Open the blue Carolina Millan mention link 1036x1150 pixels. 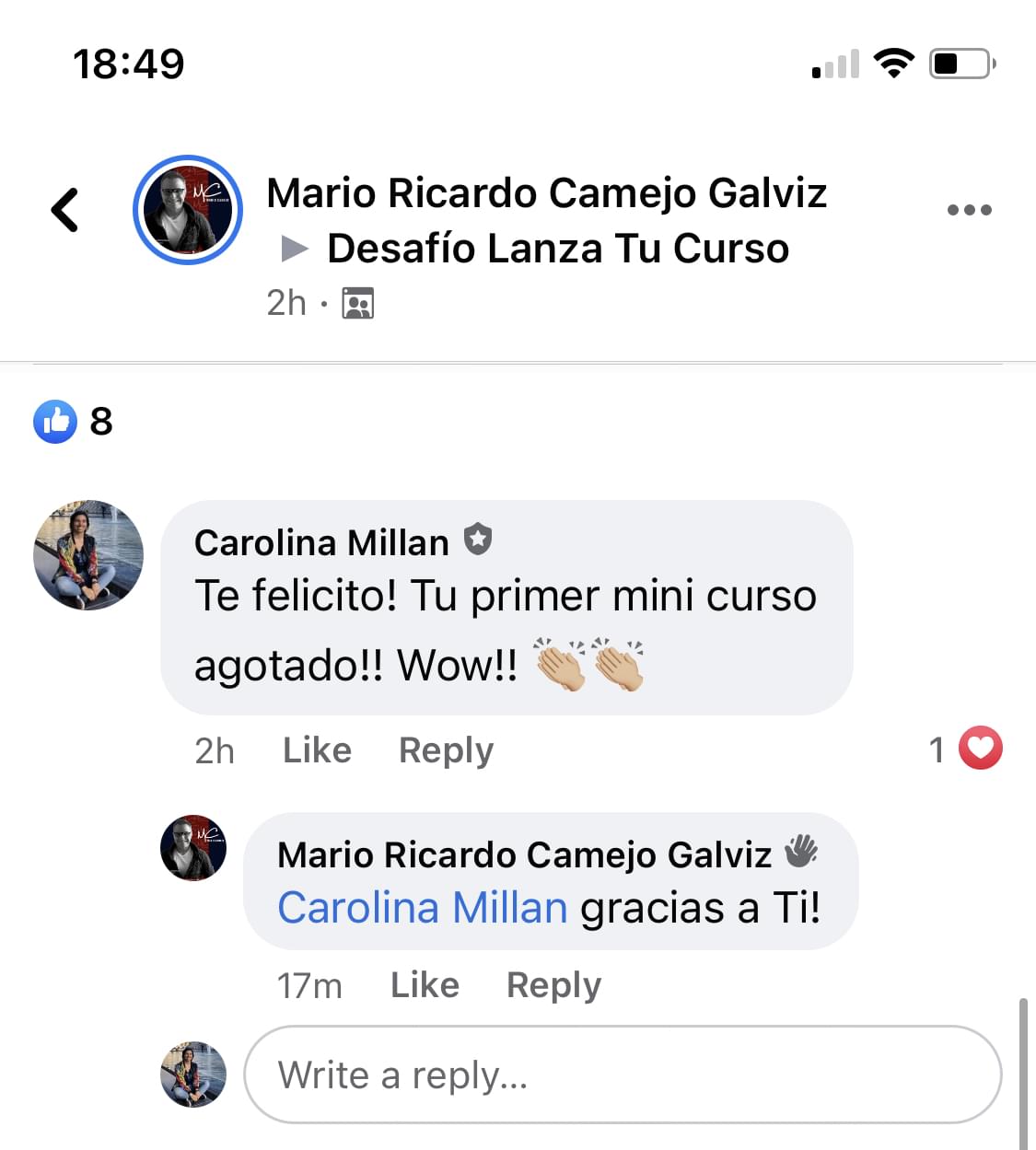pos(423,908)
